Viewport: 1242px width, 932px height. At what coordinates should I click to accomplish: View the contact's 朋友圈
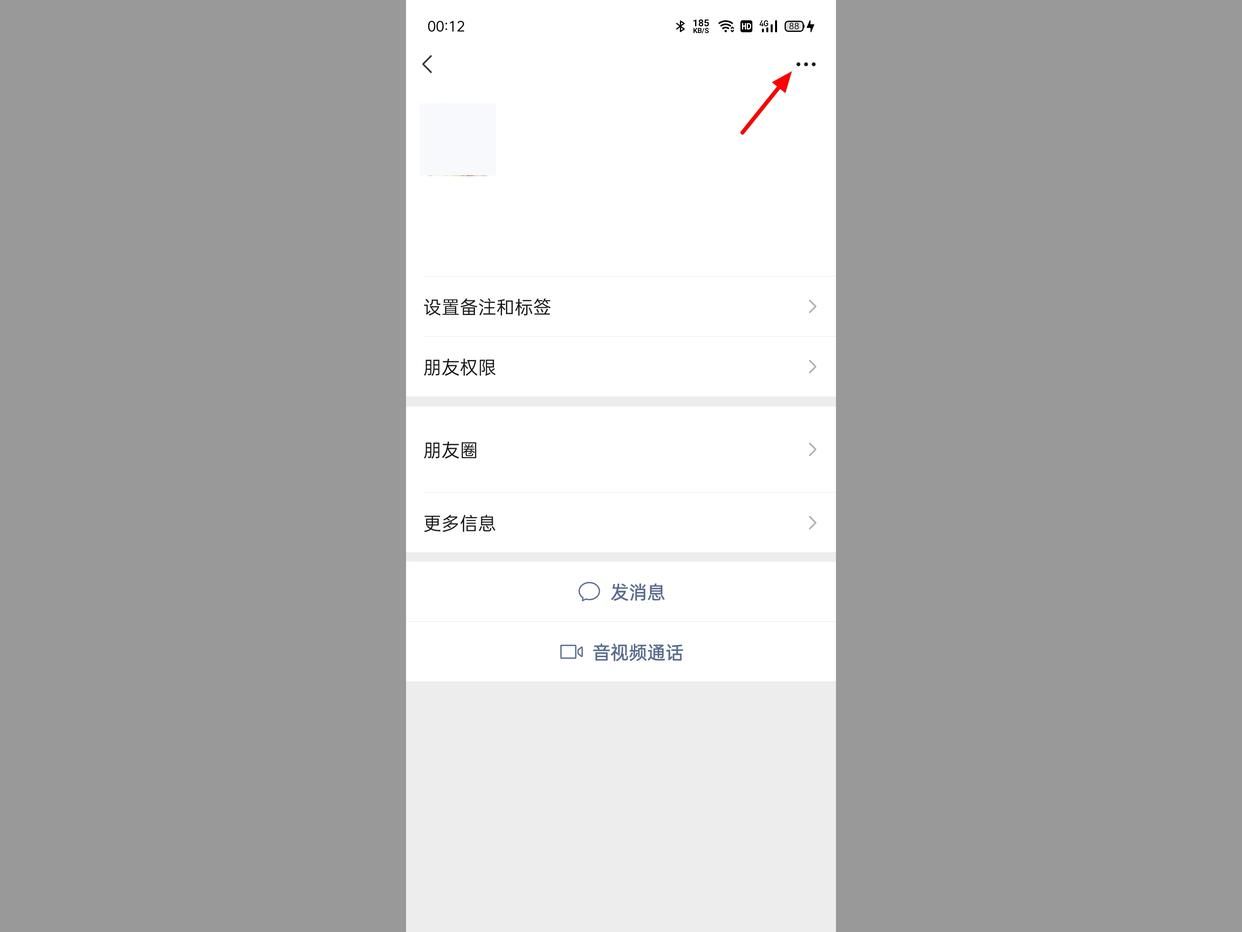[x=620, y=450]
